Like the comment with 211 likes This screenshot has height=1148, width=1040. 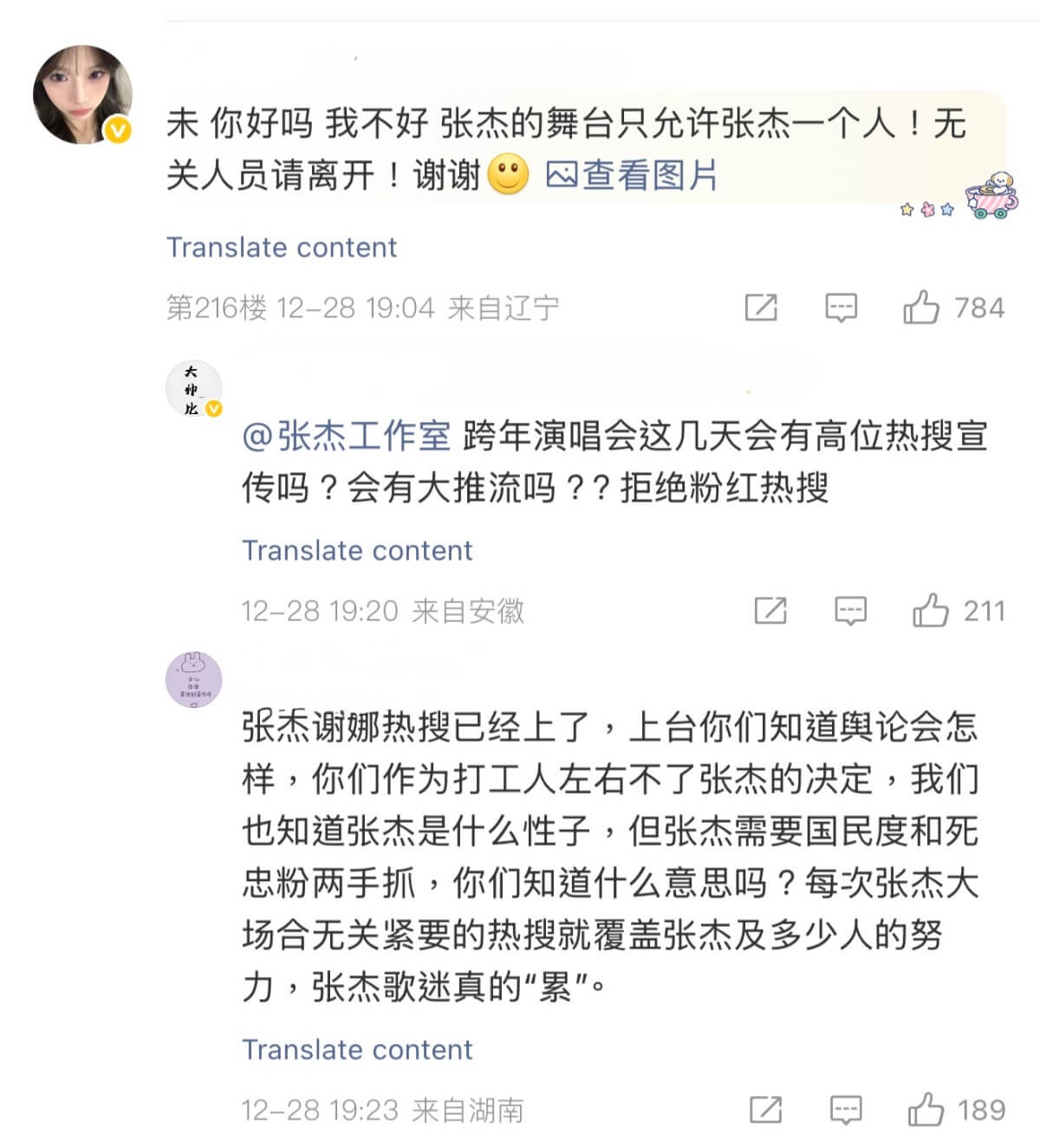click(x=959, y=611)
